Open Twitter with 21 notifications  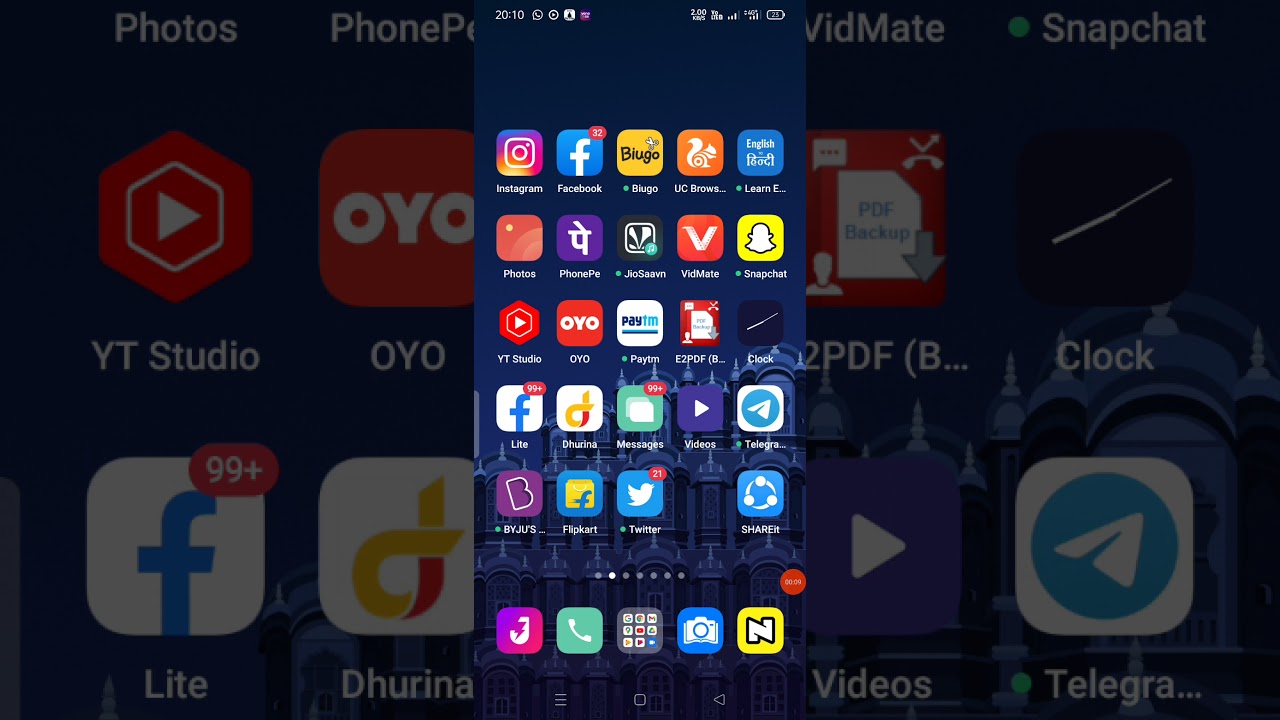pos(640,493)
